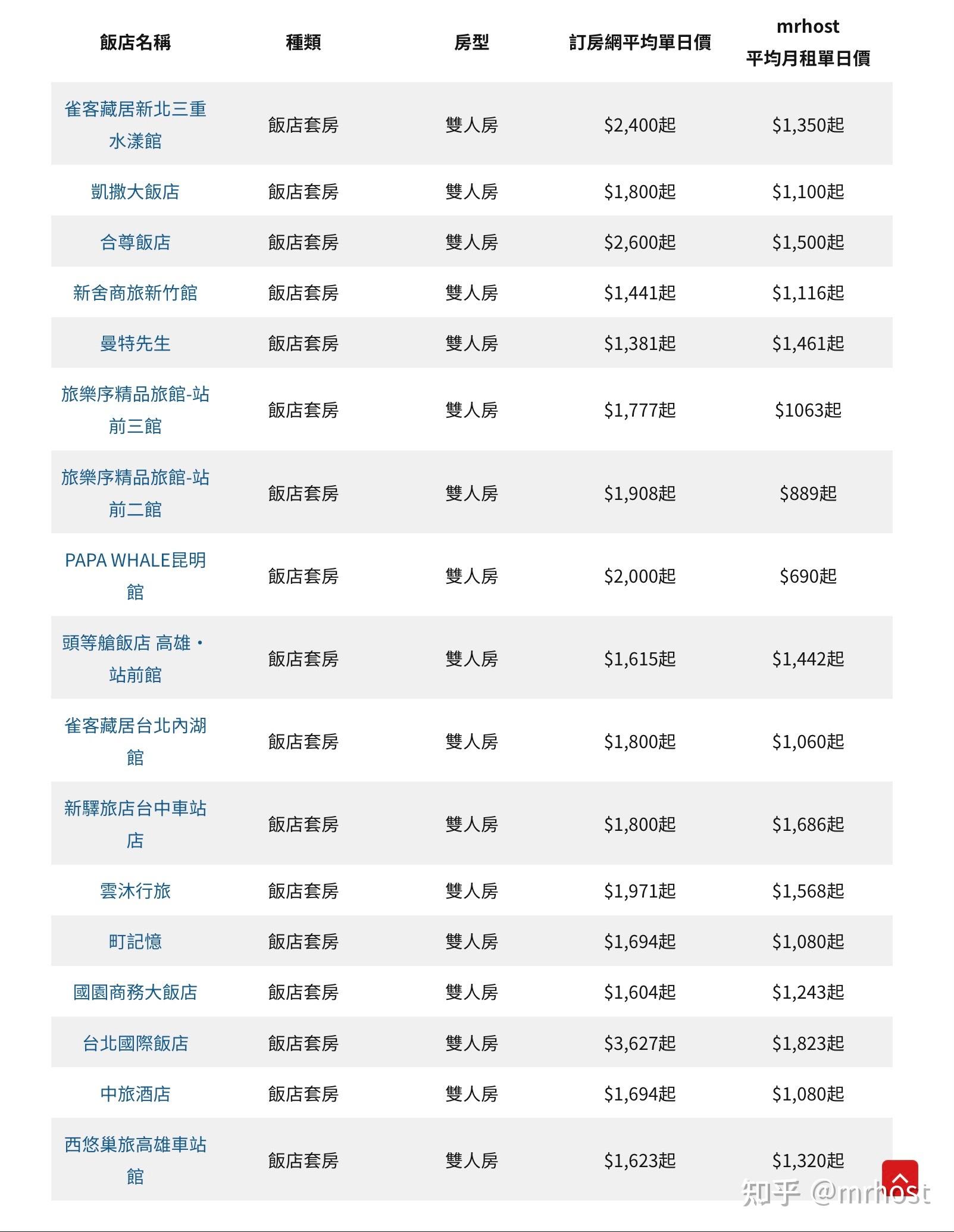This screenshot has width=954, height=1232.
Task: Open the 雲沐行旅 hotel link
Action: coord(135,891)
